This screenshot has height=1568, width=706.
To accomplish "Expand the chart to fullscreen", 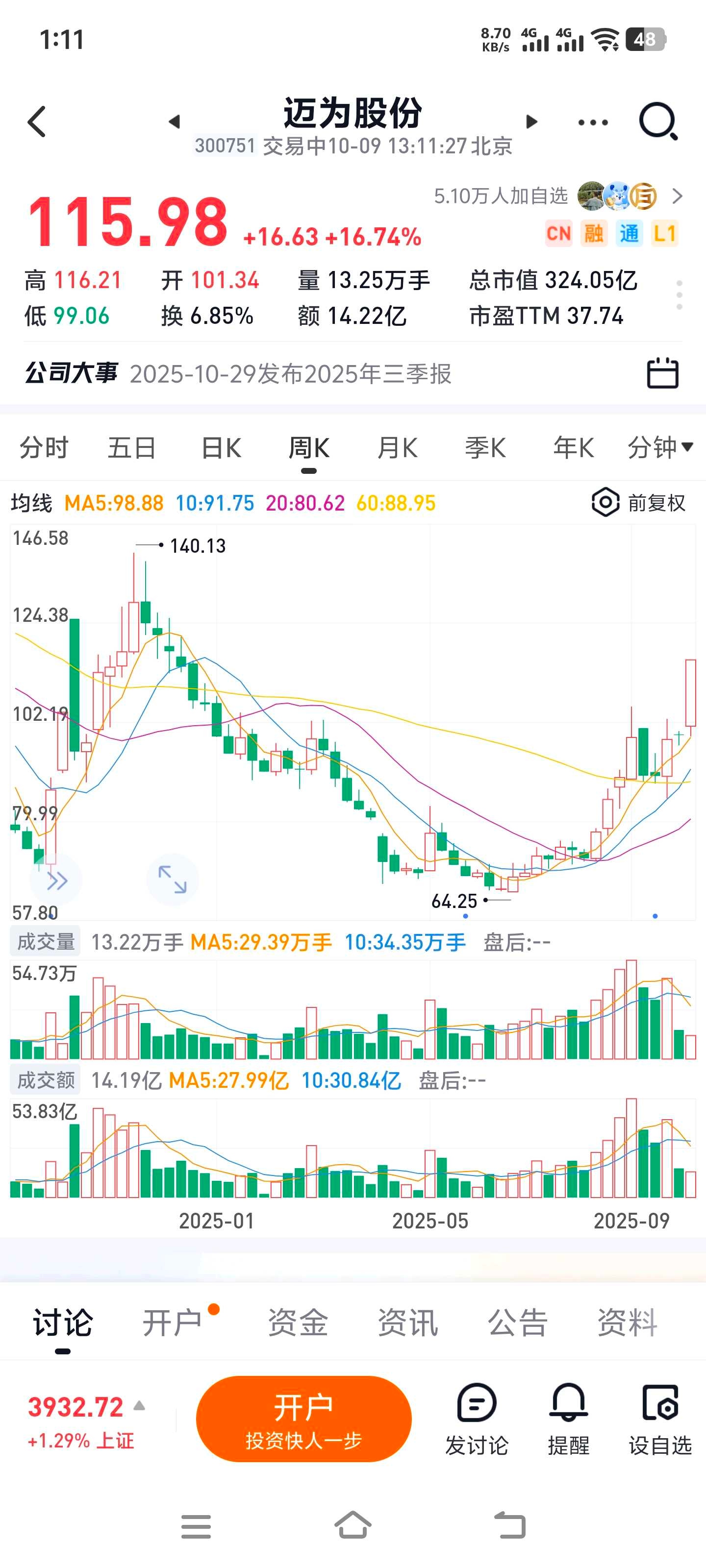I will pos(173,880).
